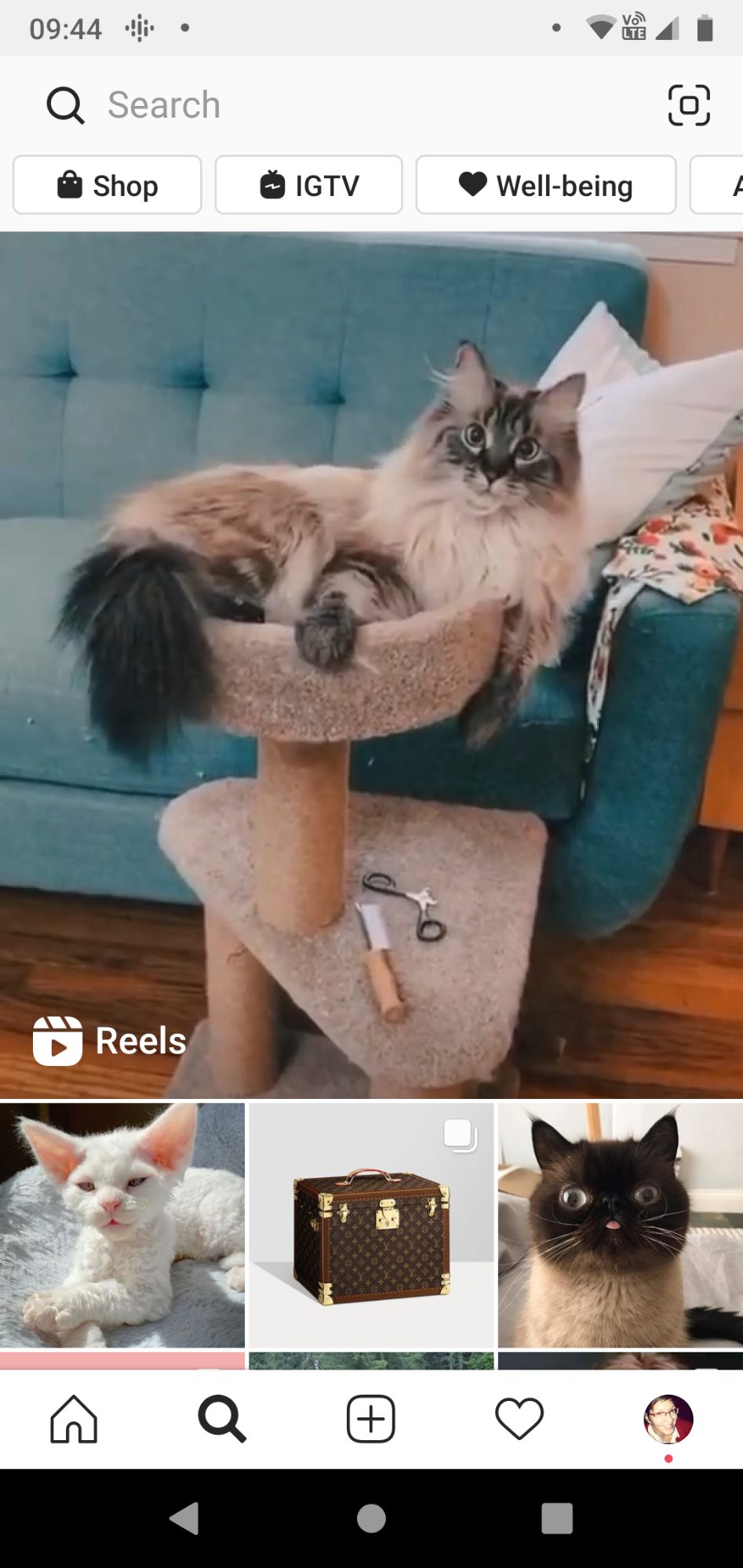
Task: Open the white curly cat photo
Action: click(122, 1225)
